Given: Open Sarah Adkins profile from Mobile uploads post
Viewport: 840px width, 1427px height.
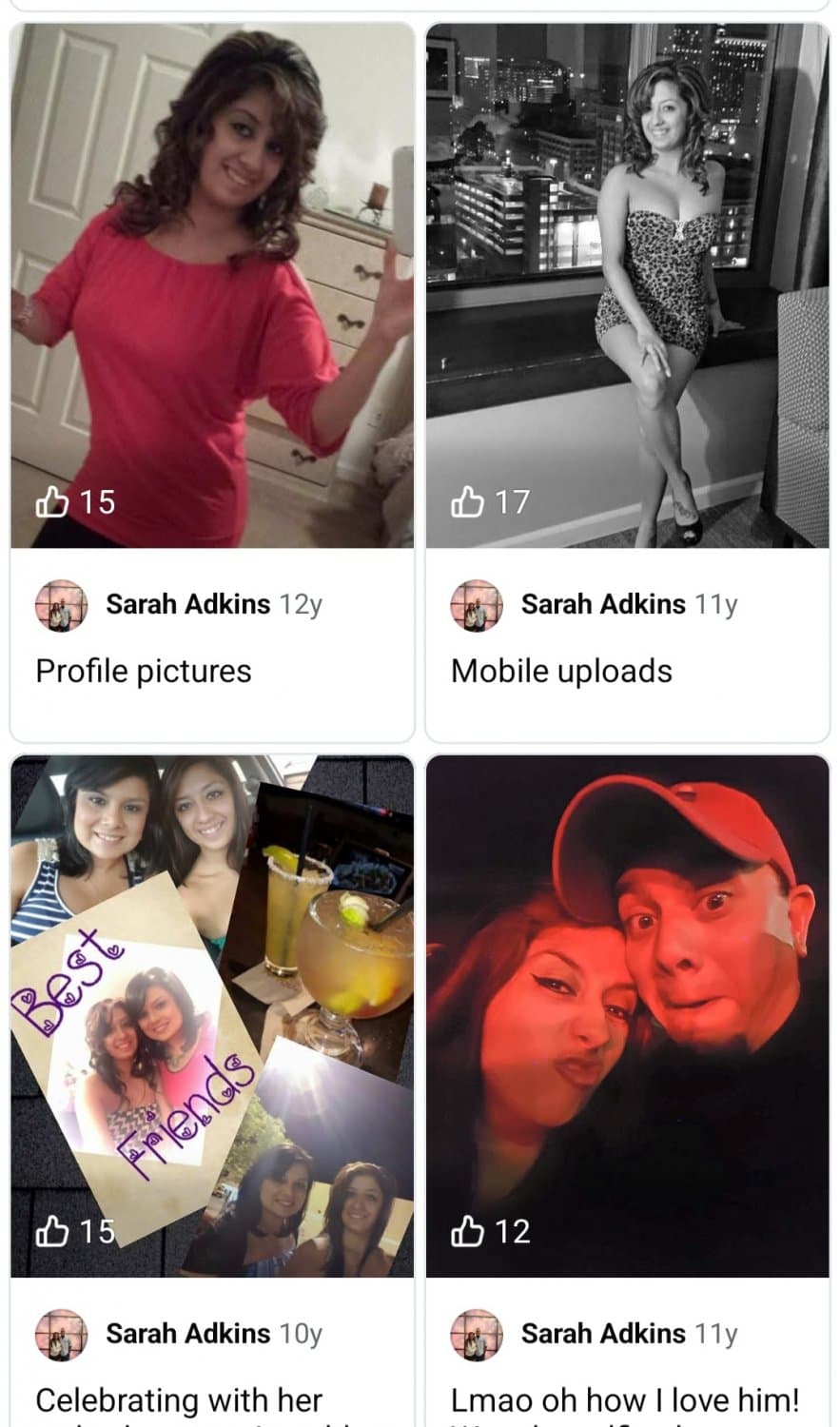Looking at the screenshot, I should 602,604.
